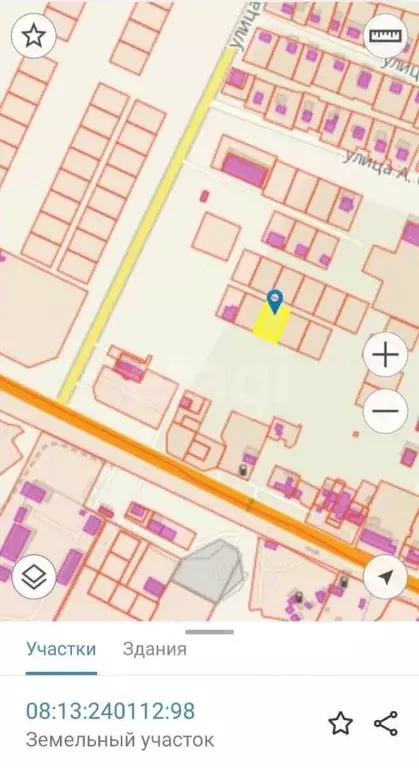Open the map layers selector
This screenshot has width=419, height=768.
pyautogui.click(x=34, y=576)
